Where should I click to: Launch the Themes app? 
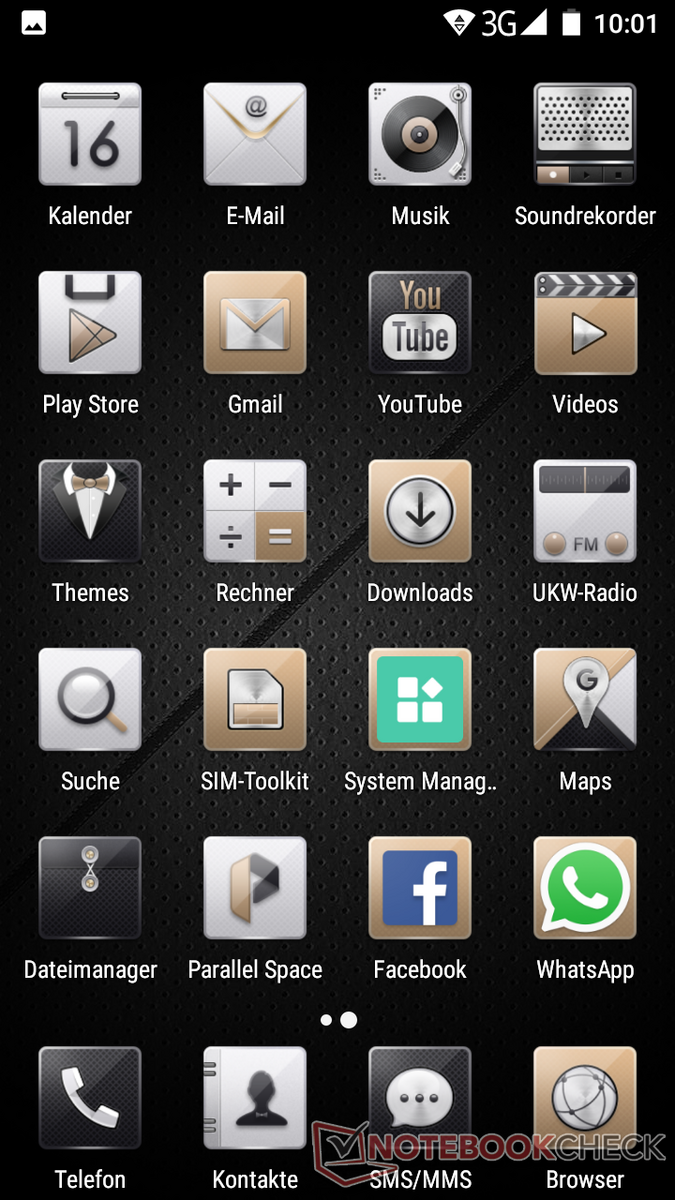click(x=90, y=511)
